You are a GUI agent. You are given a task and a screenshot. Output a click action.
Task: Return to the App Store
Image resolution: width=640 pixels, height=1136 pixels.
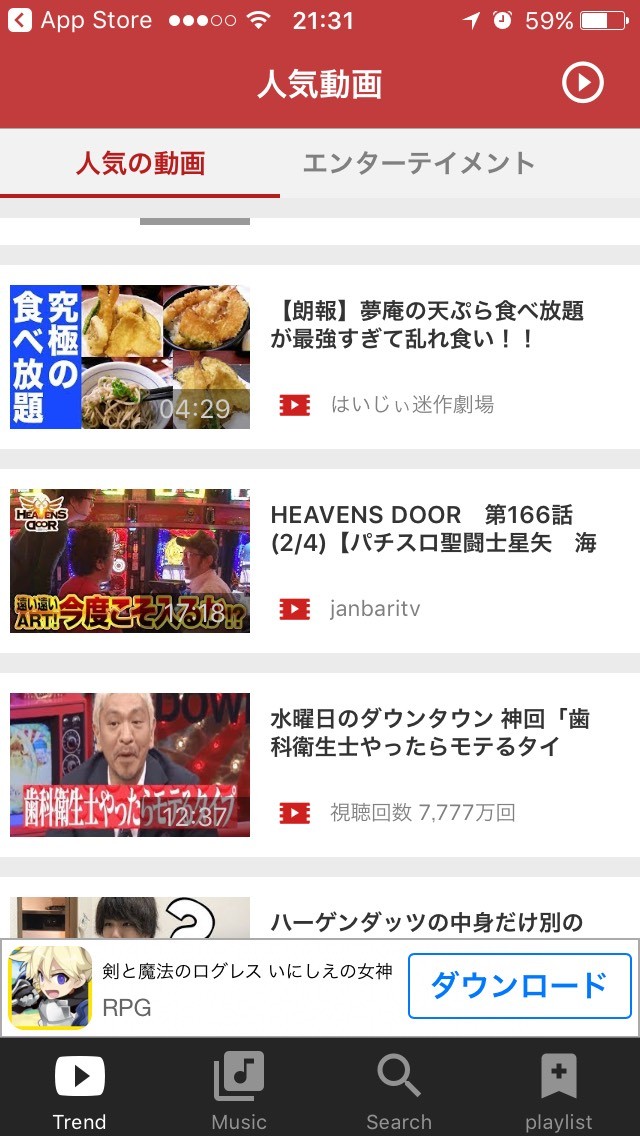[80, 20]
